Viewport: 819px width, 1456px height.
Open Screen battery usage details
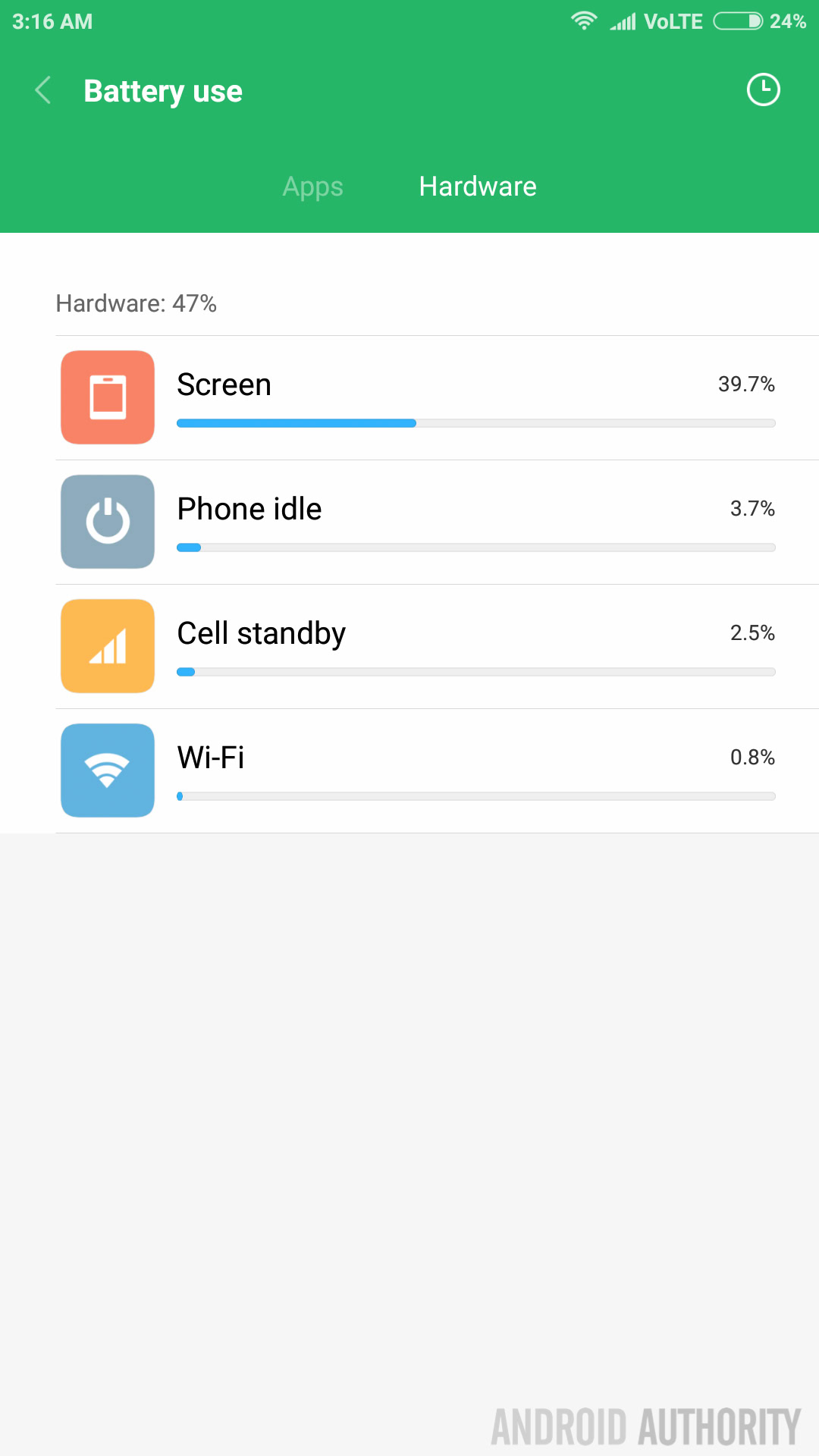click(x=437, y=397)
